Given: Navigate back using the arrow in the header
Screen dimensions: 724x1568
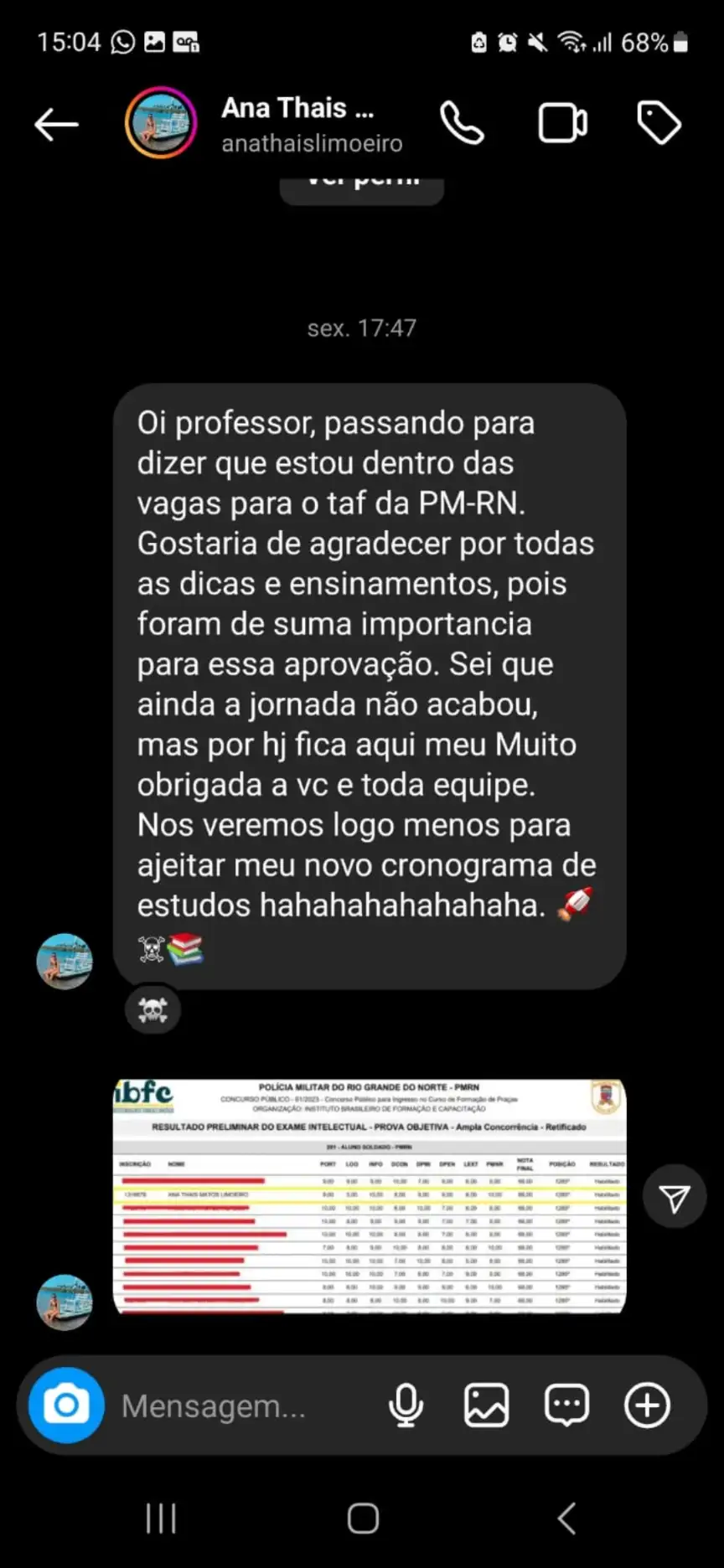Looking at the screenshot, I should 55,122.
